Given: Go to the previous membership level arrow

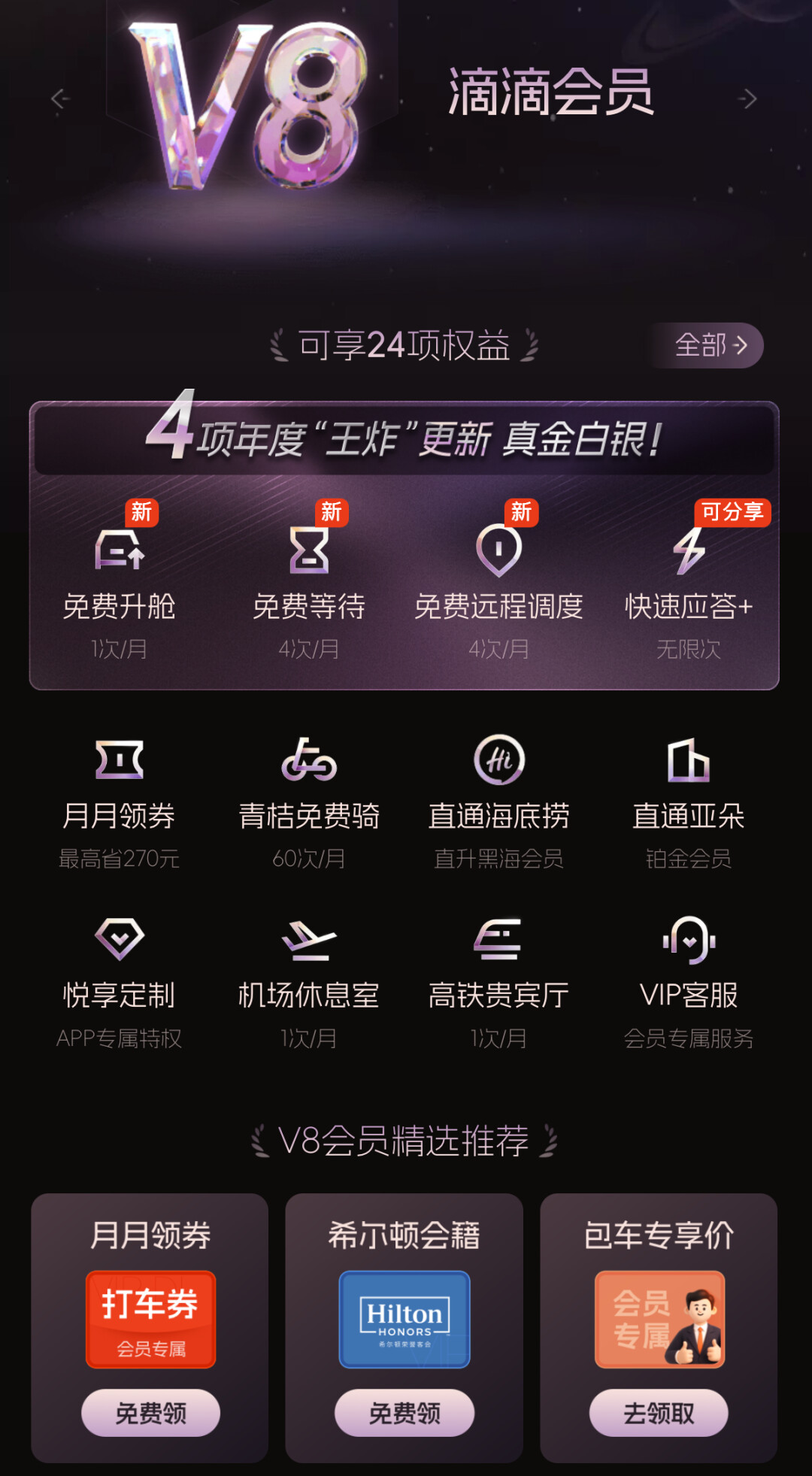Looking at the screenshot, I should 60,99.
